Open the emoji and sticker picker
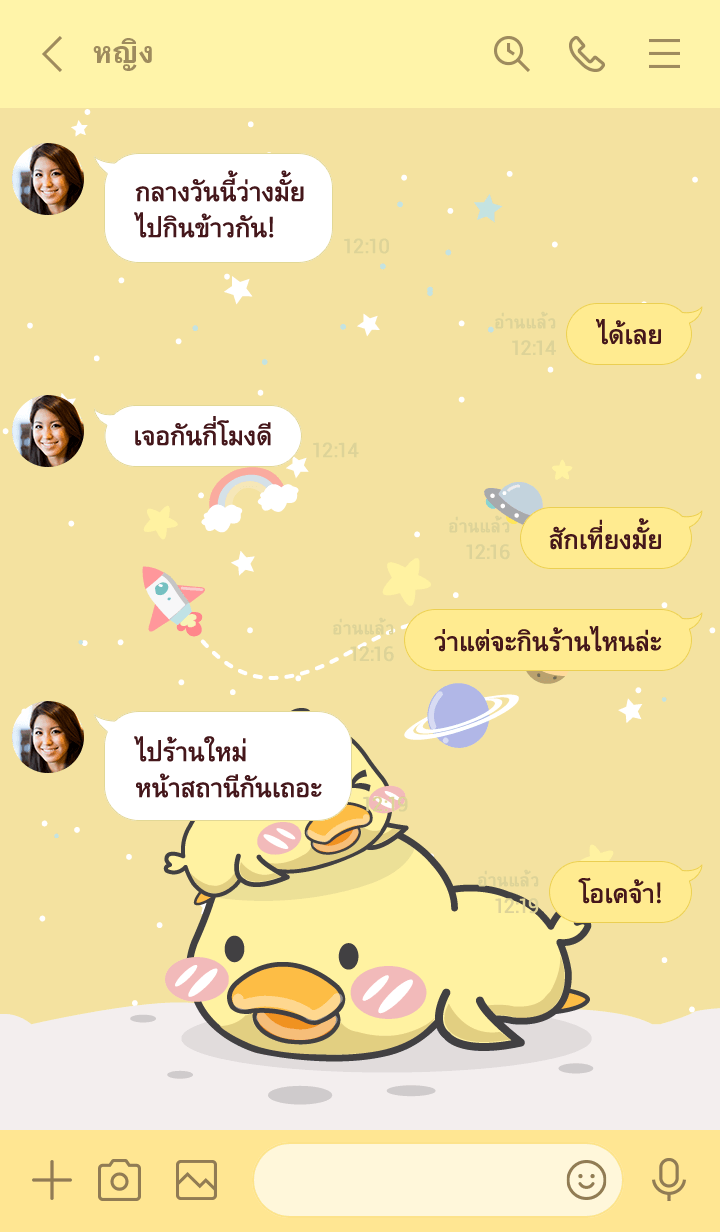The image size is (720, 1232). pos(586,1181)
